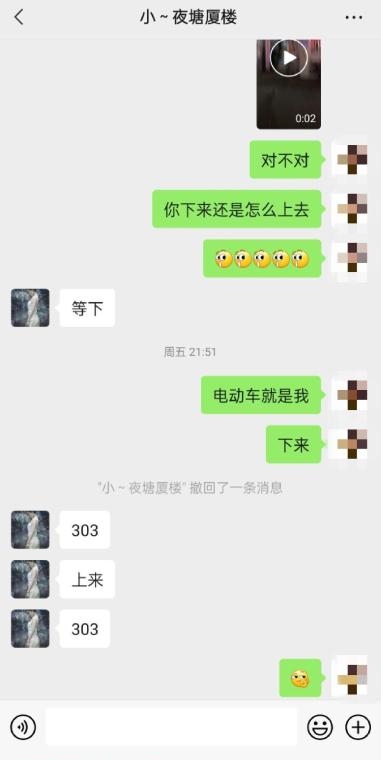Tap my avatar beside "对不对"
Viewport: 381px width, 760px height.
tap(350, 159)
